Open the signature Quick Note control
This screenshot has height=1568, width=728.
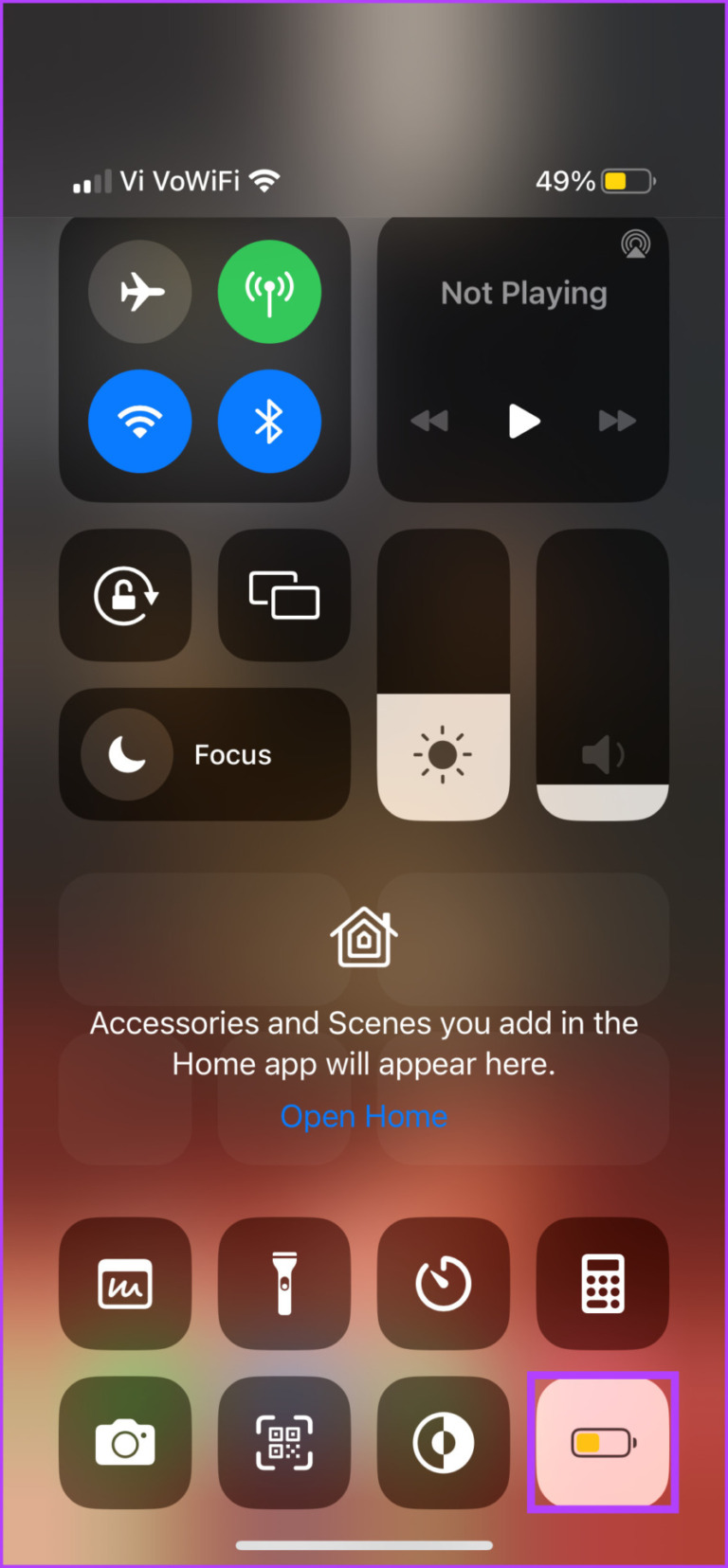coord(125,1284)
